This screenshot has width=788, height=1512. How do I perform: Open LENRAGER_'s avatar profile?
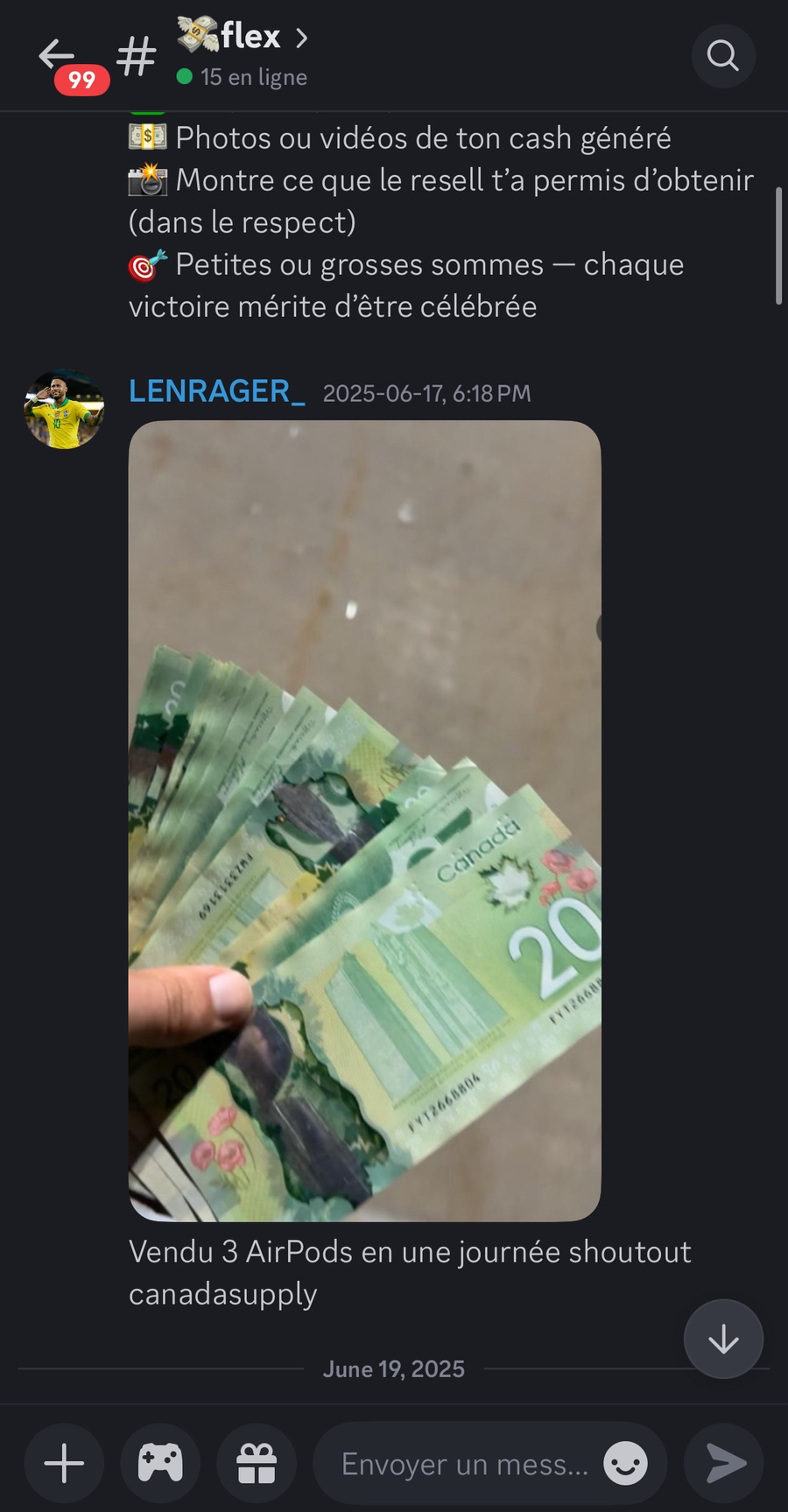(x=64, y=409)
